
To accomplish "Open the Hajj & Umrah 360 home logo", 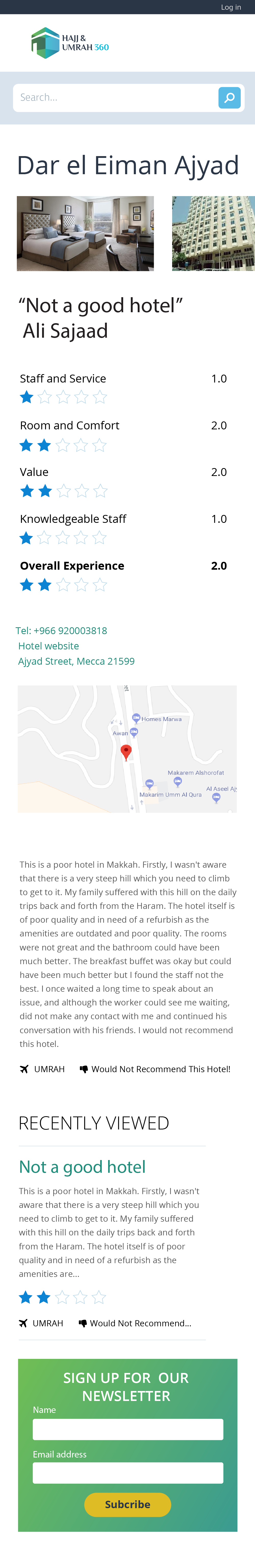I will [70, 43].
